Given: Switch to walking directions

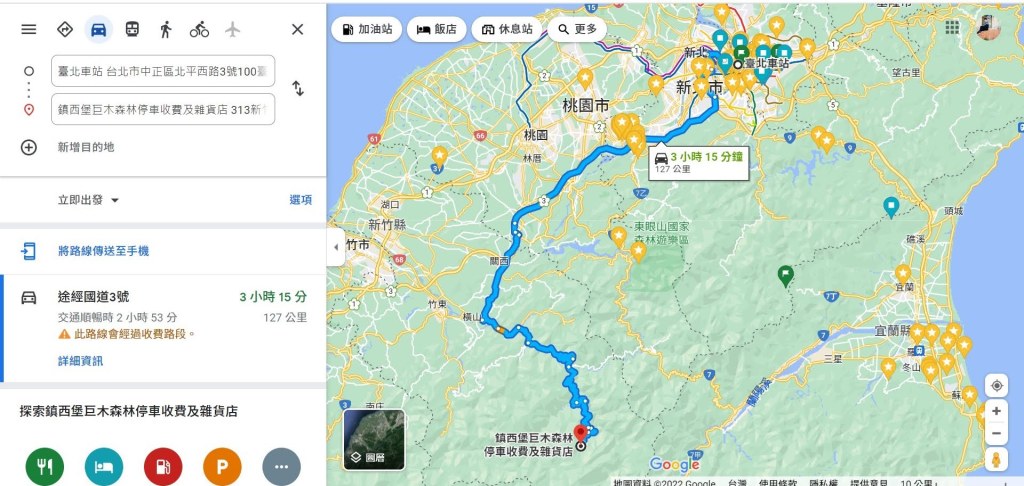Looking at the screenshot, I should (166, 29).
